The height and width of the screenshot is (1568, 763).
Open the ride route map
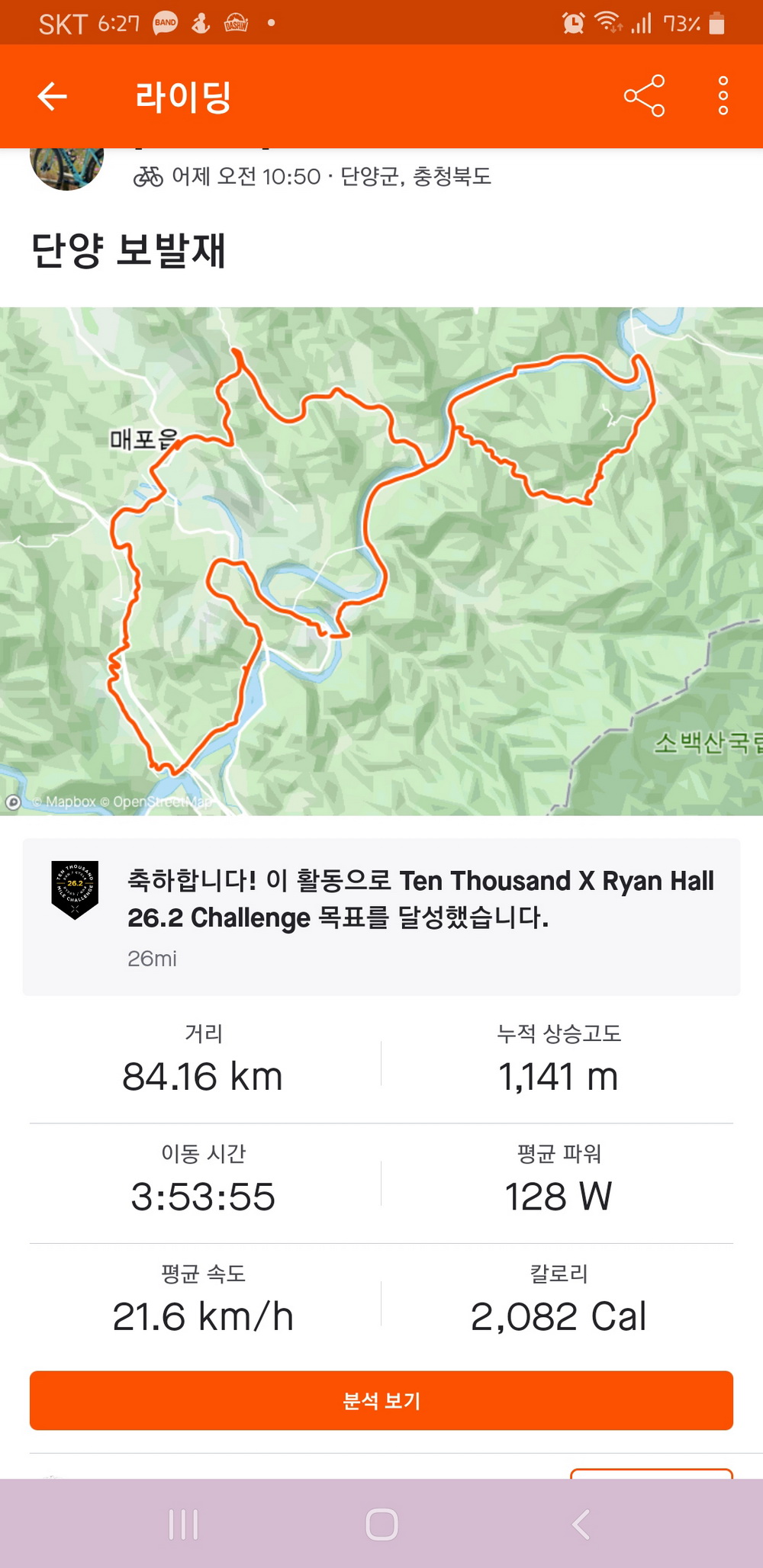[381, 561]
